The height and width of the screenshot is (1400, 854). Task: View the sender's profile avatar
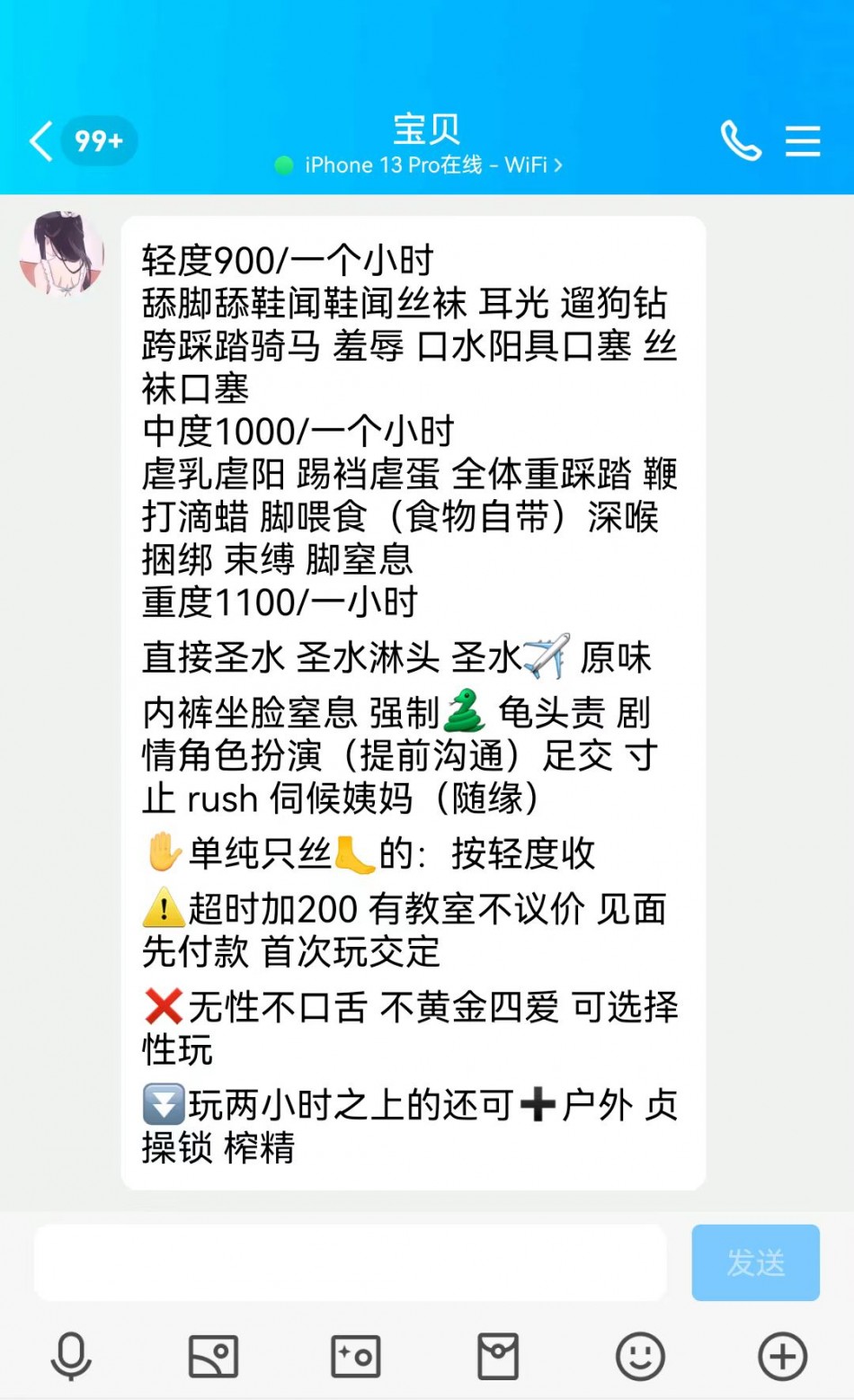point(62,254)
